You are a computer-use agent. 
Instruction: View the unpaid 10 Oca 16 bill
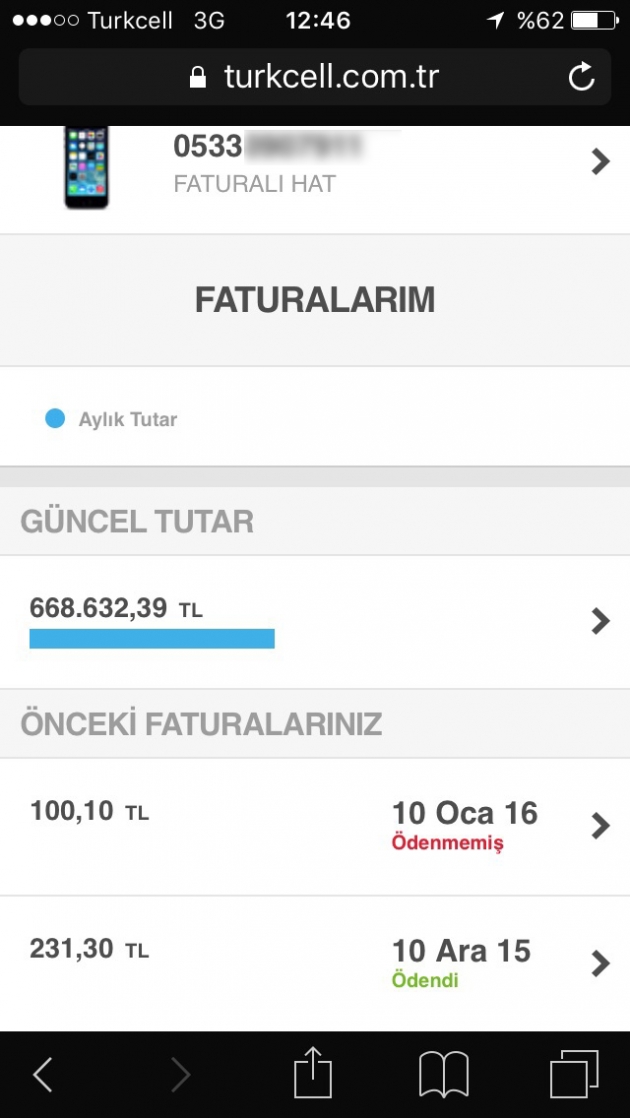[315, 826]
